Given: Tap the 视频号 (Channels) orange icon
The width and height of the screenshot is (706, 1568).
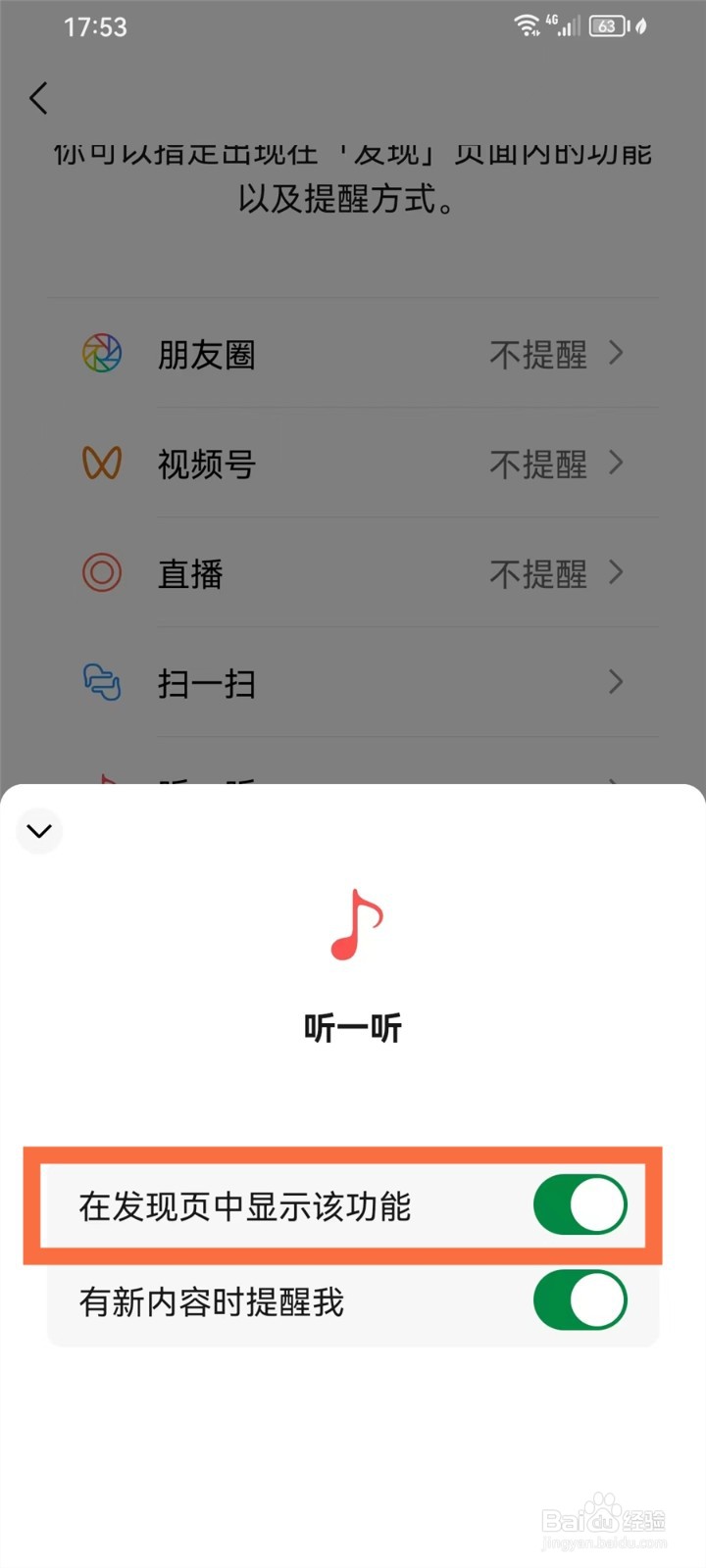Looking at the screenshot, I should [99, 464].
